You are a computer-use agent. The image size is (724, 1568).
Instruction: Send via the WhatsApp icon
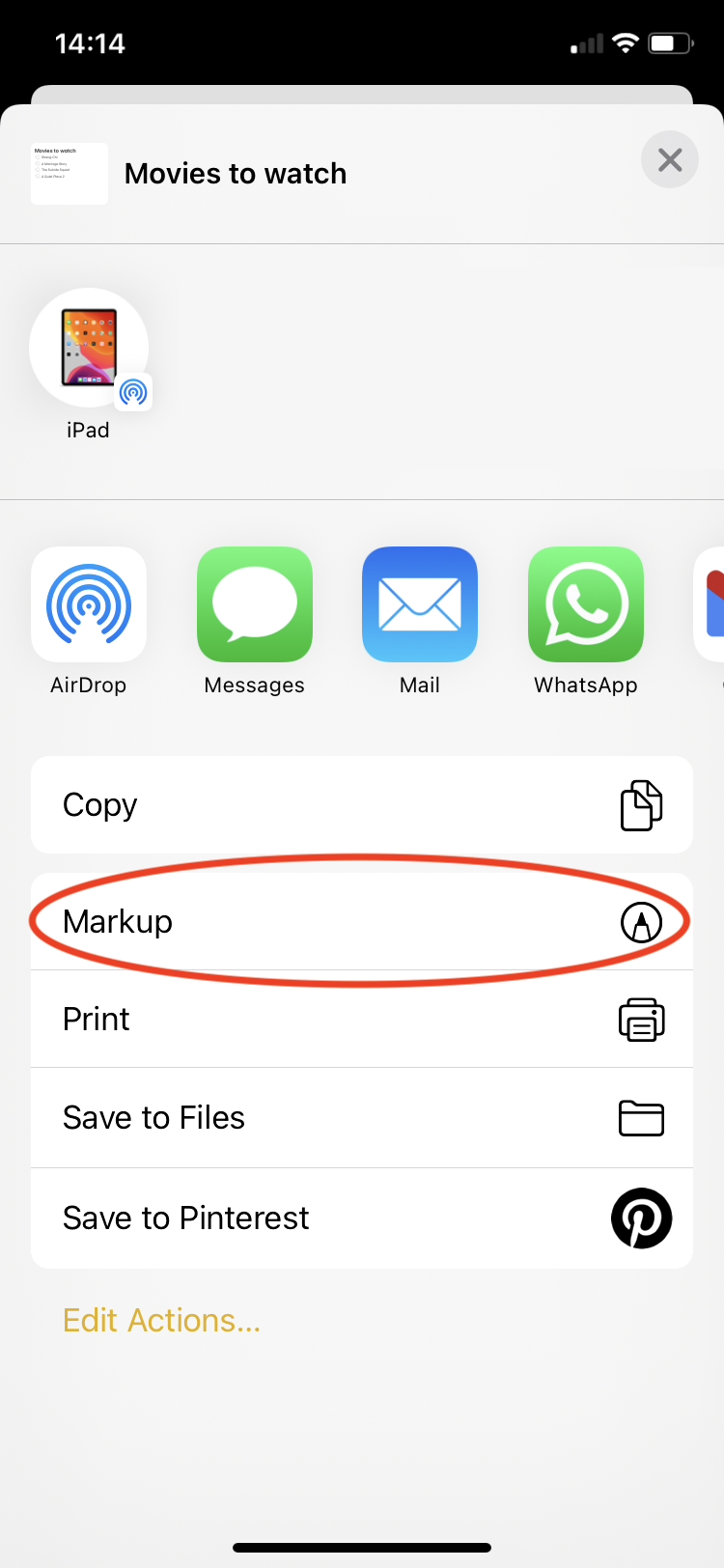[x=585, y=604]
